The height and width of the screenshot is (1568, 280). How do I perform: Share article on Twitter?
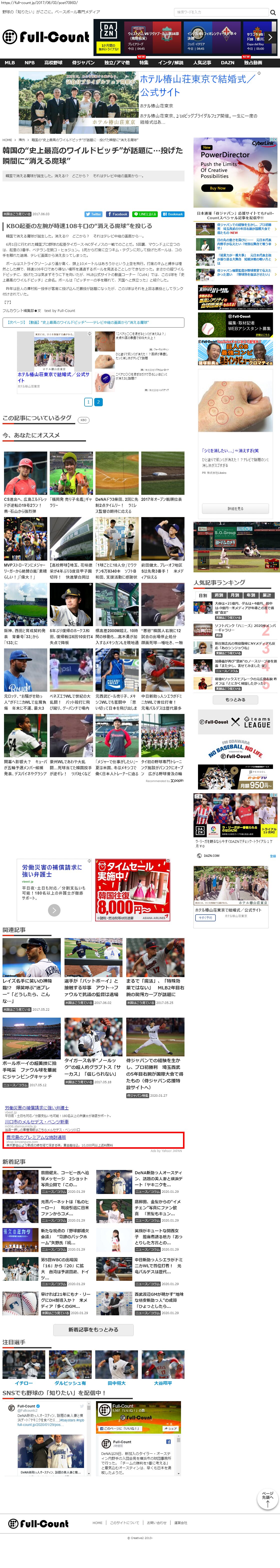point(94,214)
